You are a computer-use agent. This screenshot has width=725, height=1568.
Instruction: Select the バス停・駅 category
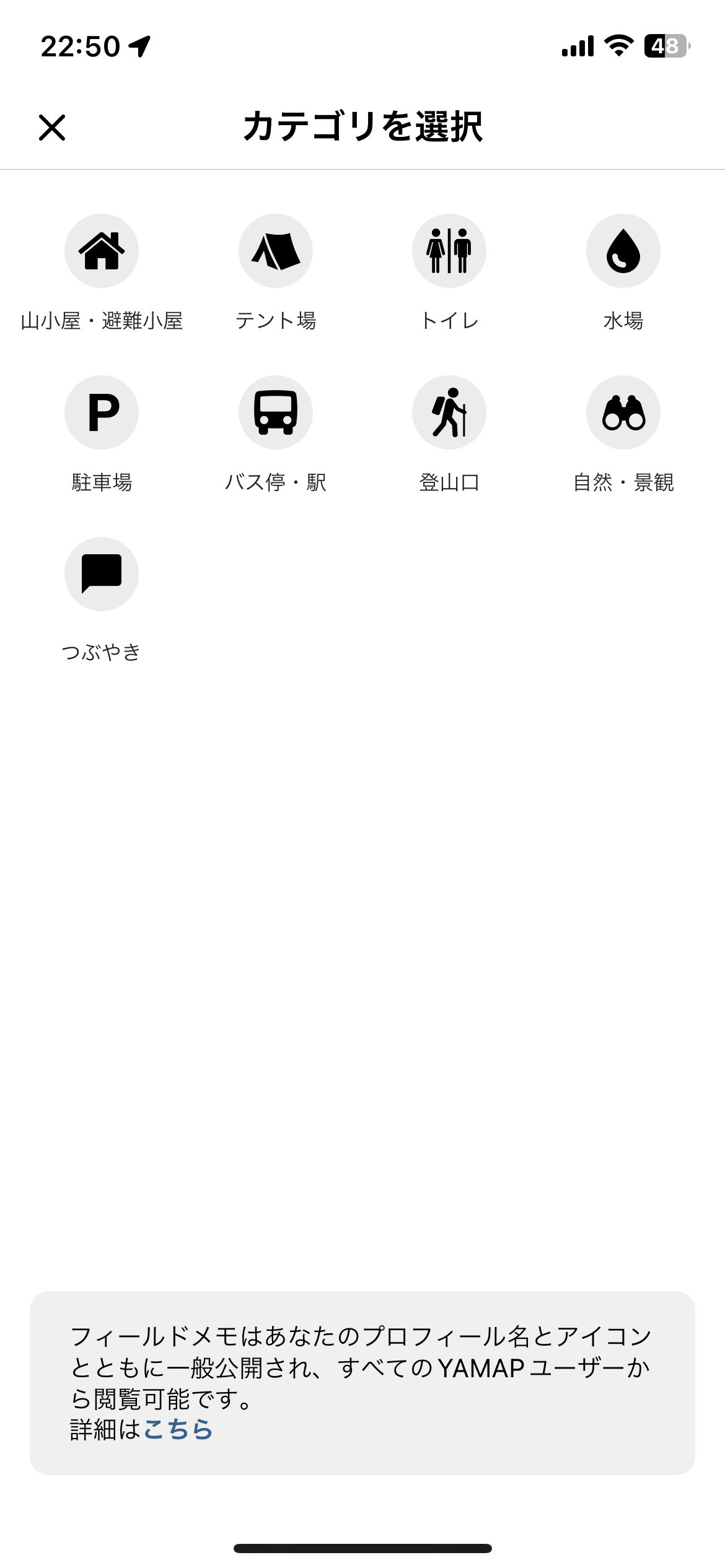coord(276,413)
